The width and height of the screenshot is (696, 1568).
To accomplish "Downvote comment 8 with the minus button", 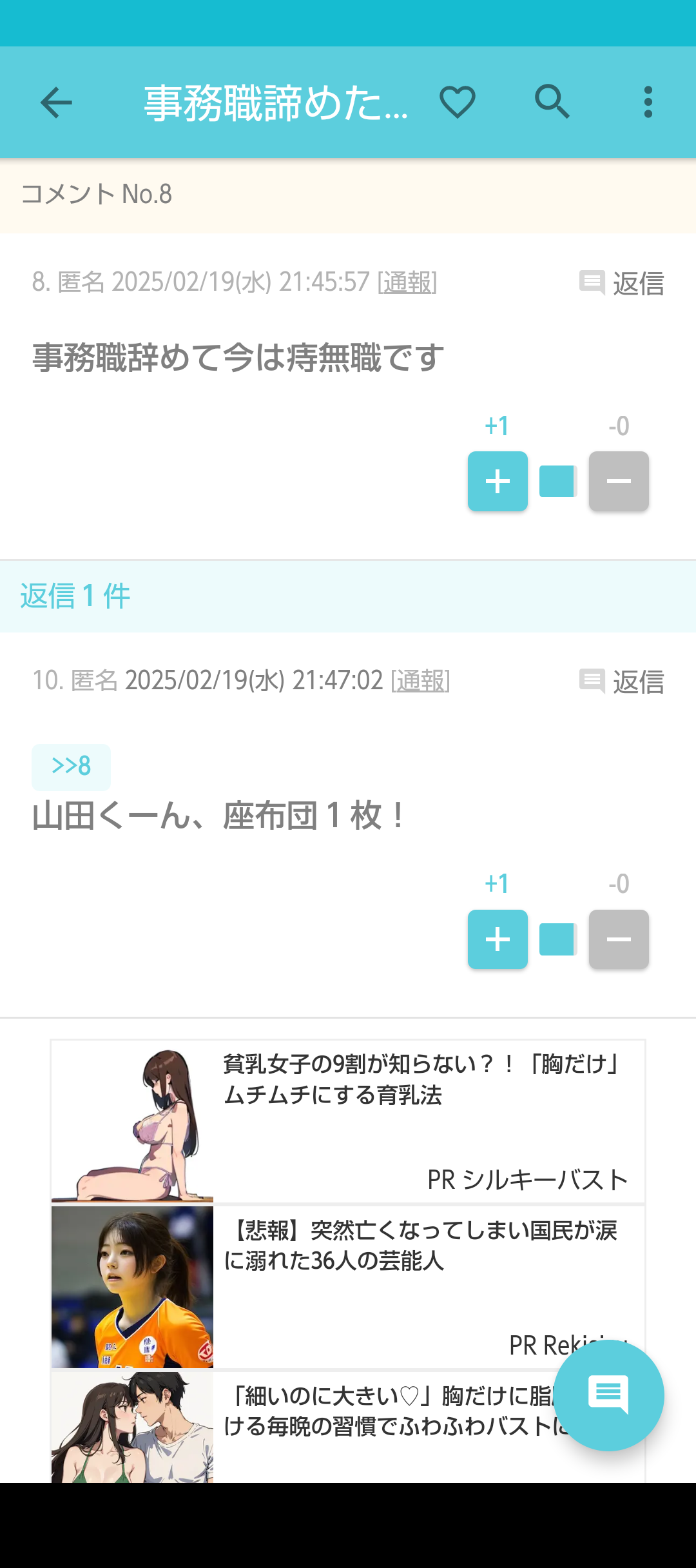I will [x=619, y=481].
